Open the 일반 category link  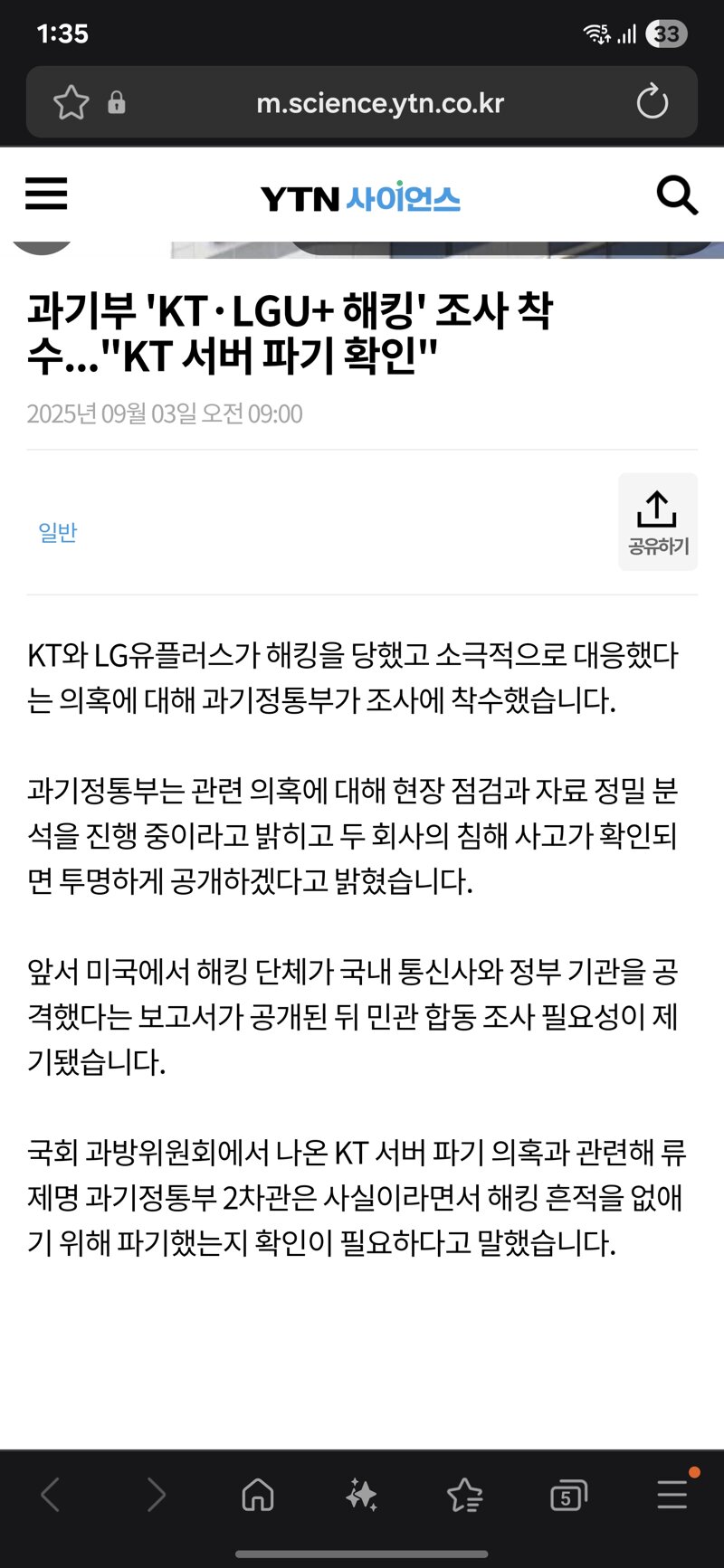click(57, 532)
